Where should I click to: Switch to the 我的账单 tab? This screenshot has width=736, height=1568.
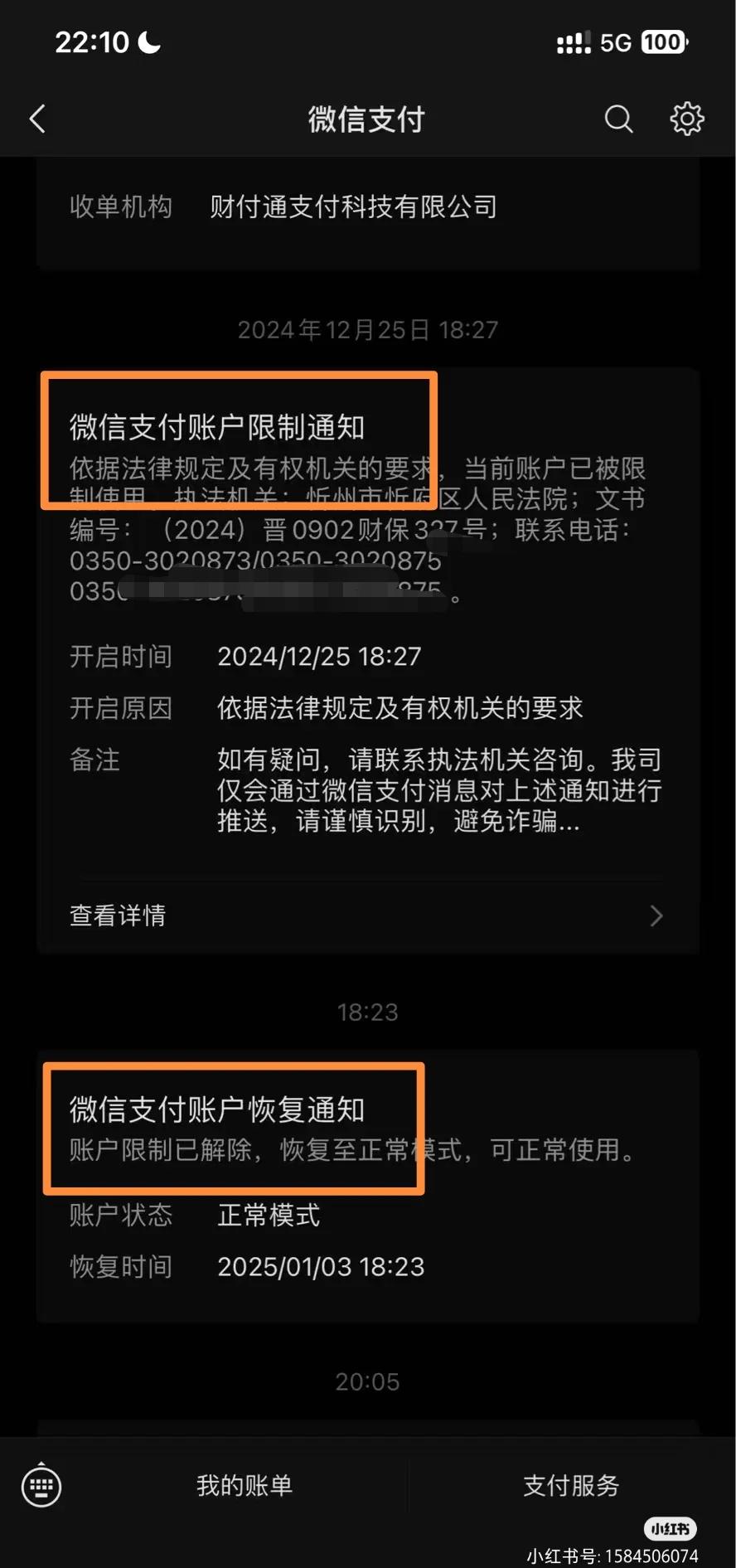coord(244,1486)
